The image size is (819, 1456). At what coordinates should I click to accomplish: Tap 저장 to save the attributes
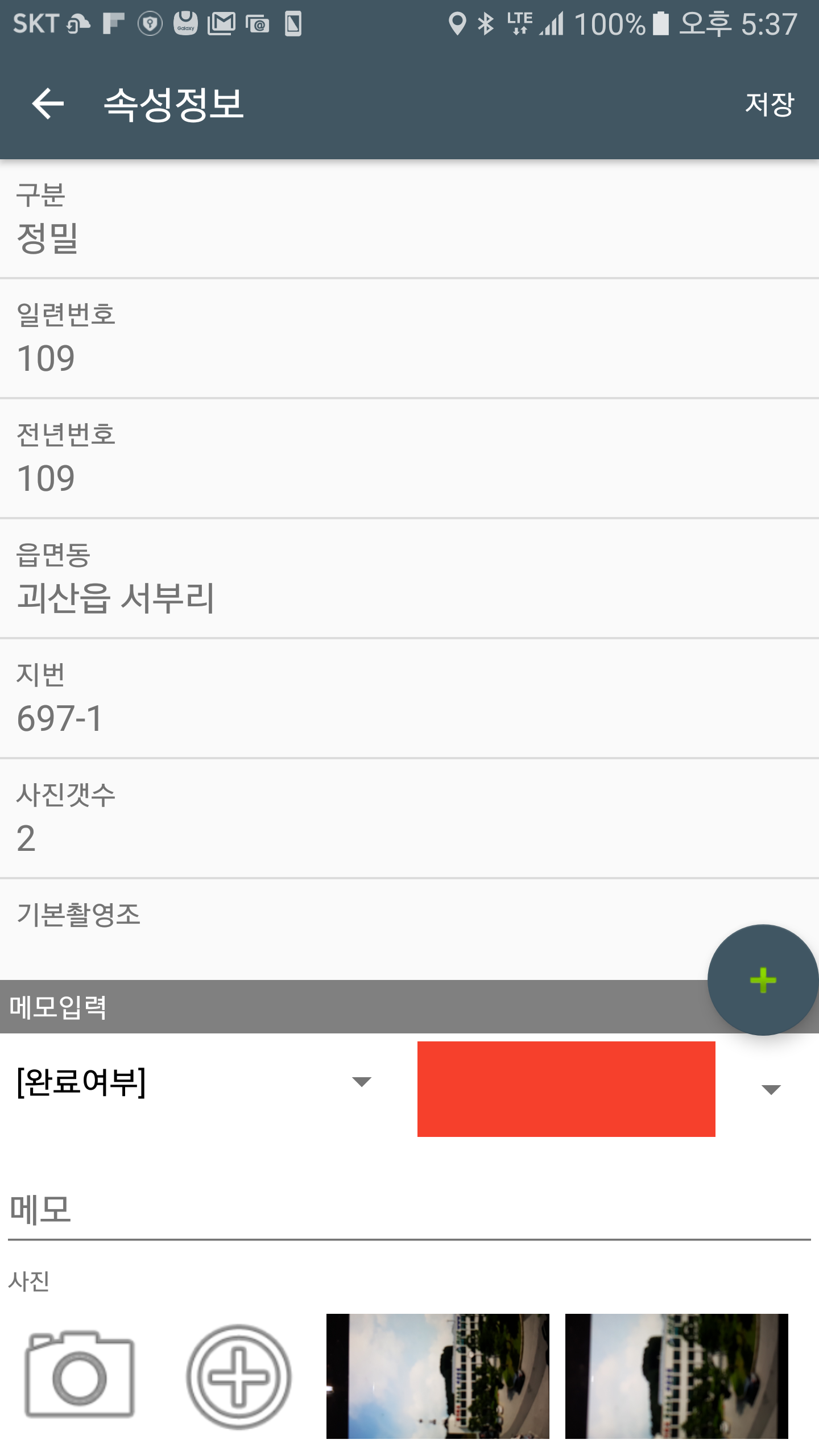pyautogui.click(x=769, y=104)
